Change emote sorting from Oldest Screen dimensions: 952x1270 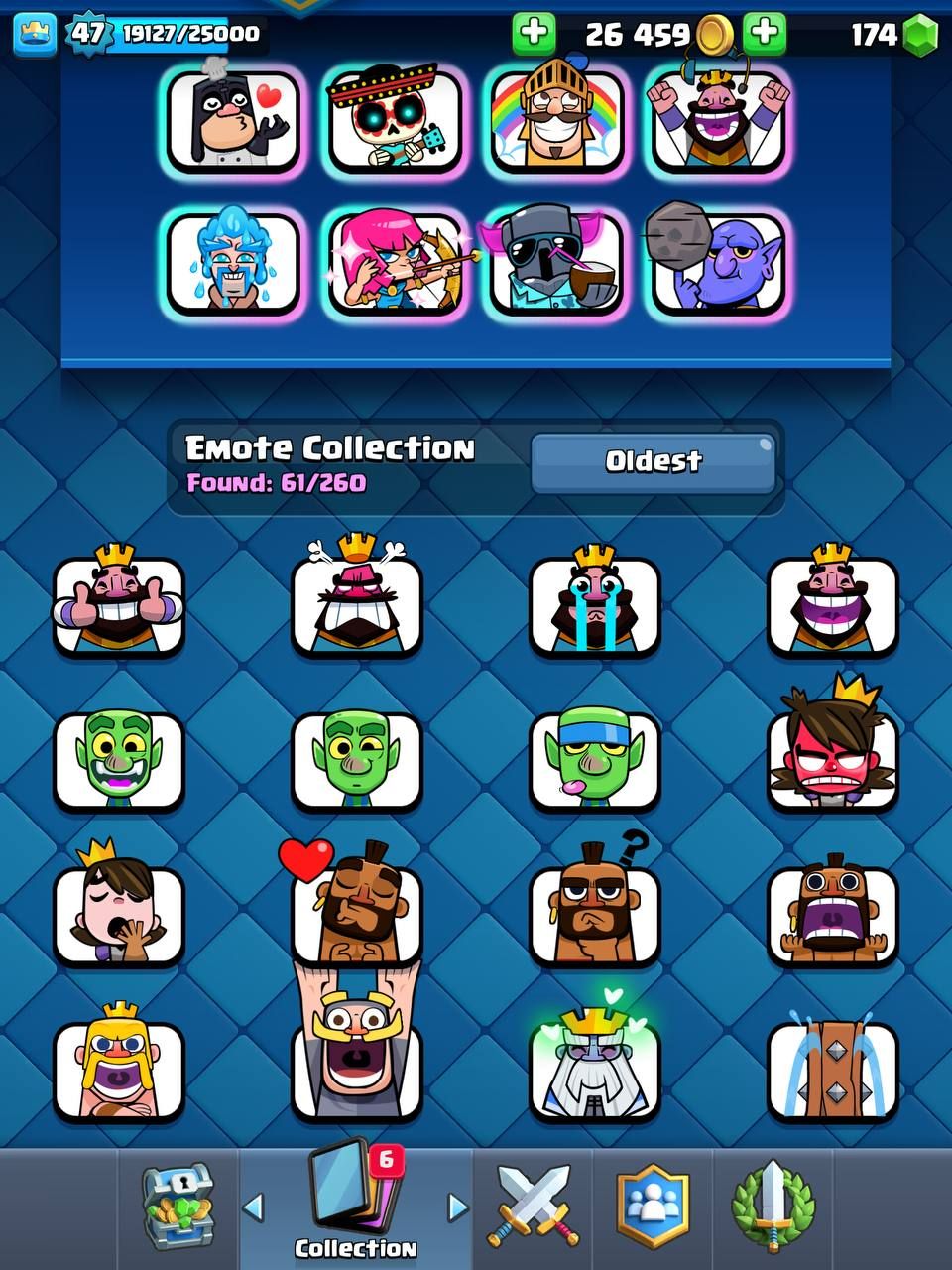(x=653, y=461)
